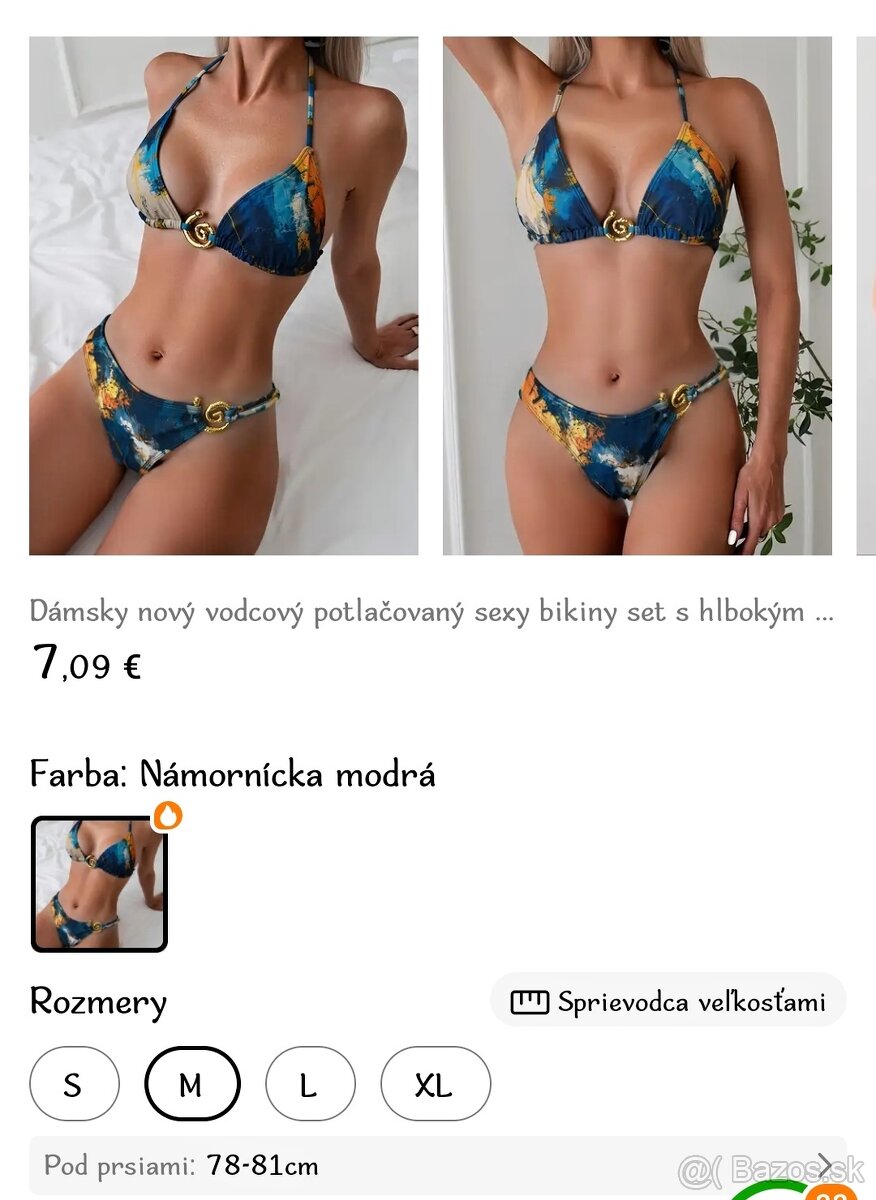
Task: Click the price 7,09 €
Action: click(87, 663)
